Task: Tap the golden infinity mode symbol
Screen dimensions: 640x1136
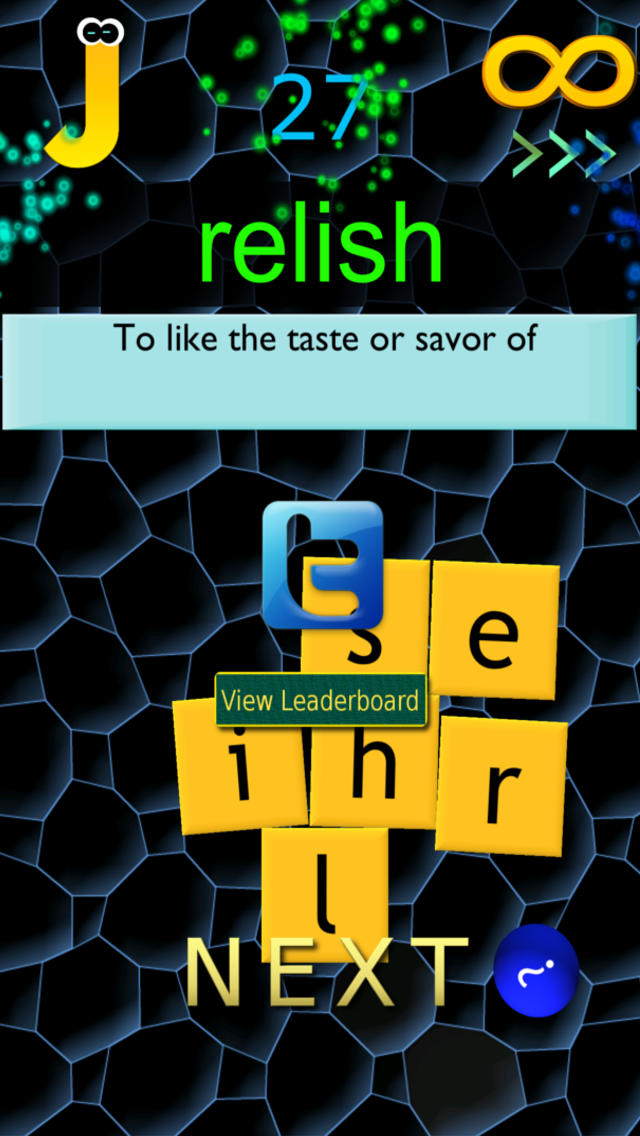Action: coord(558,67)
